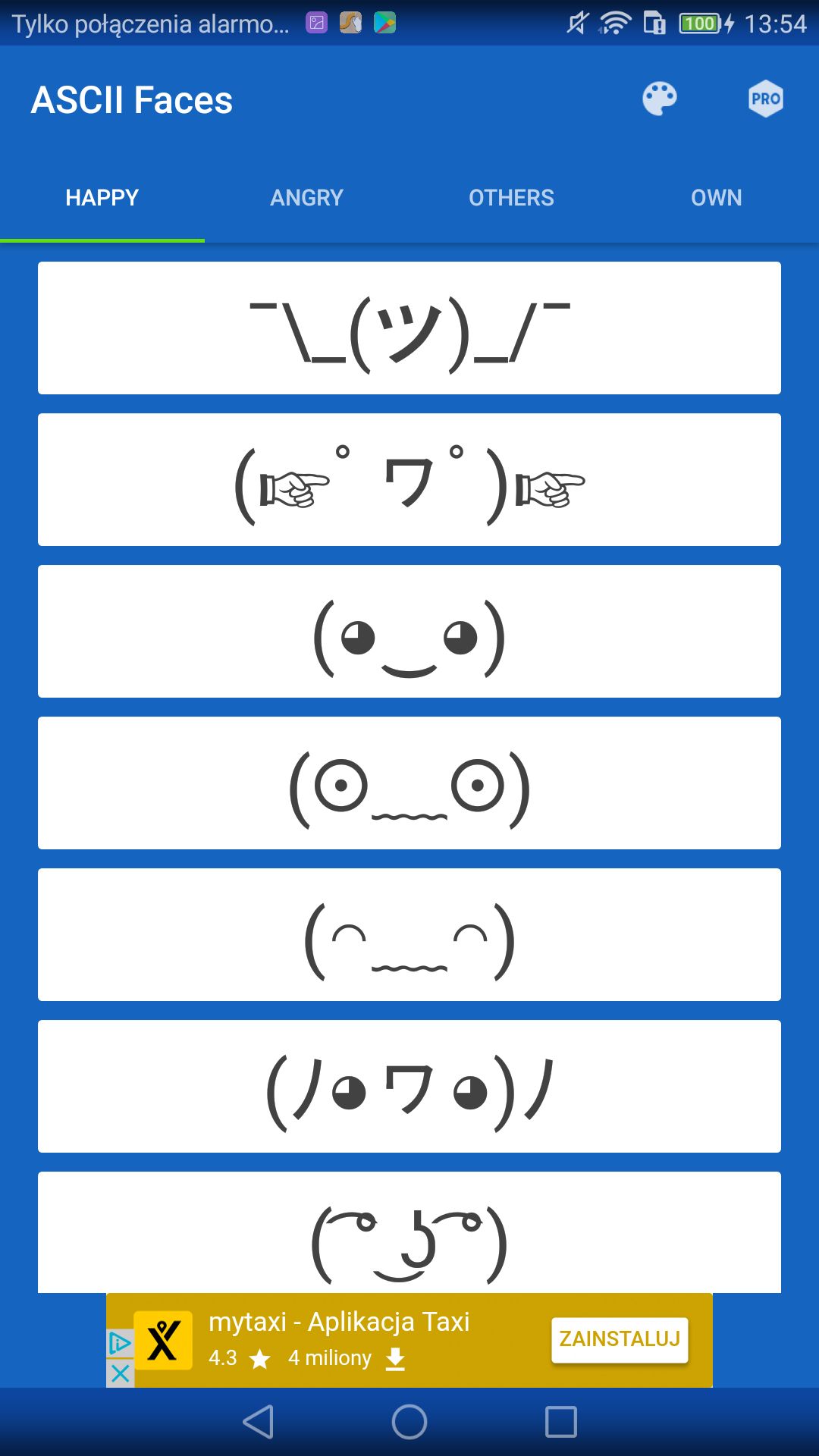
Task: Select the (⌒﹏⌒) closed-eyes face card
Action: coord(409,934)
